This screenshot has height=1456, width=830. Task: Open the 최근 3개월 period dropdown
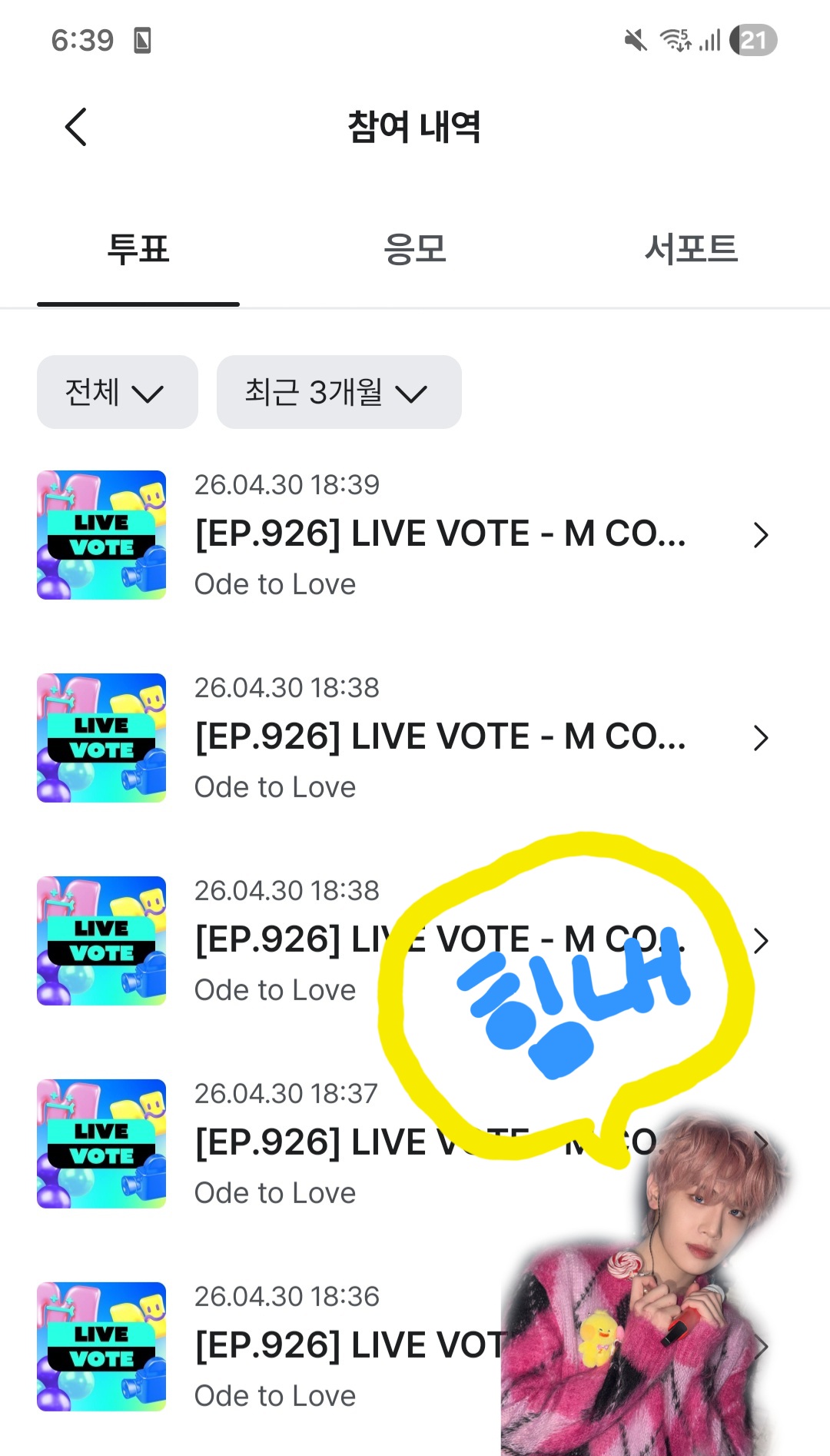339,392
